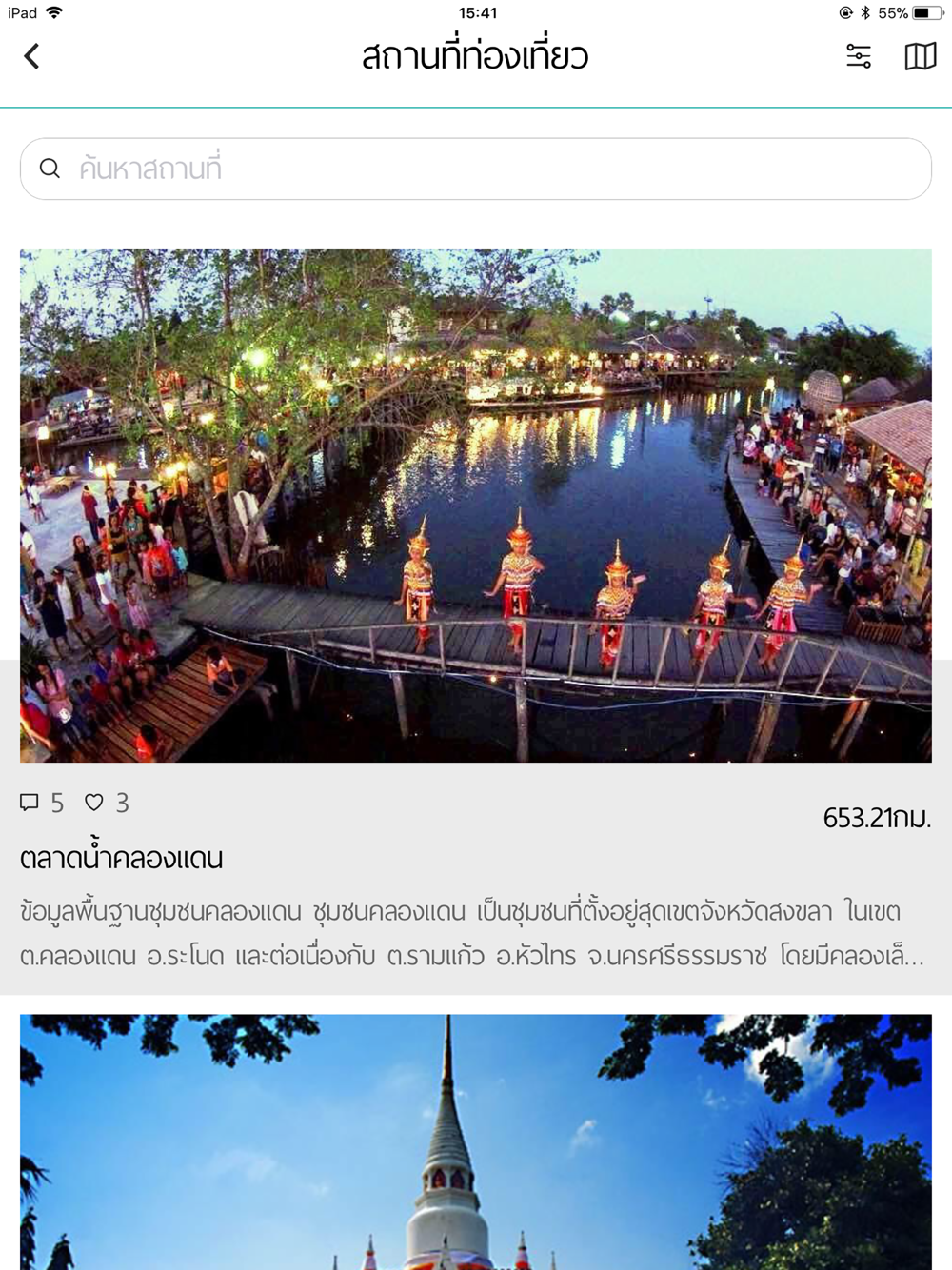952x1270 pixels.
Task: Tap the ค้นหาสถานที่ search field
Action: [x=476, y=169]
